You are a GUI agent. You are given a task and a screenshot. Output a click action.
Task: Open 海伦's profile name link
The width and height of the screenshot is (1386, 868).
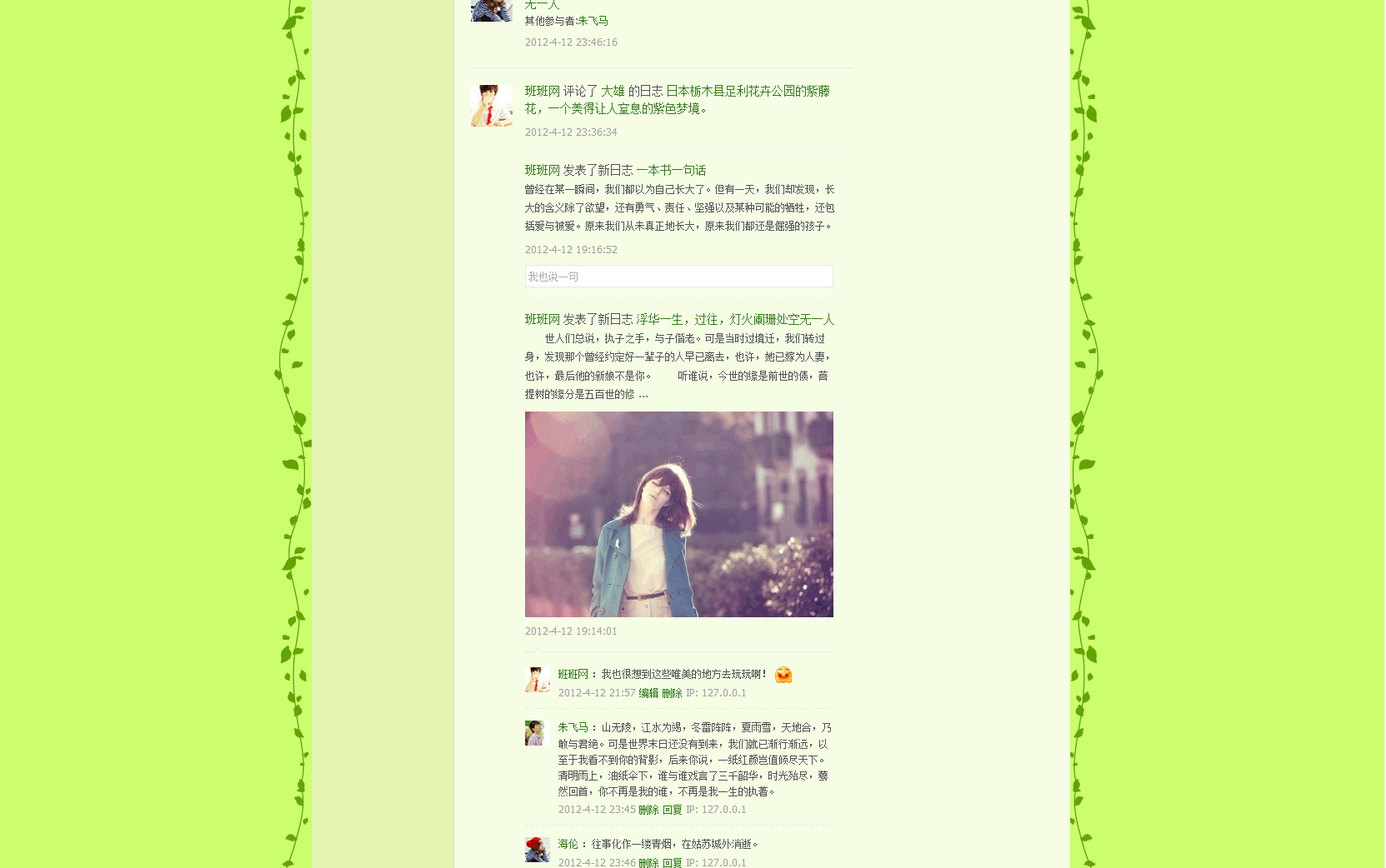click(x=568, y=844)
